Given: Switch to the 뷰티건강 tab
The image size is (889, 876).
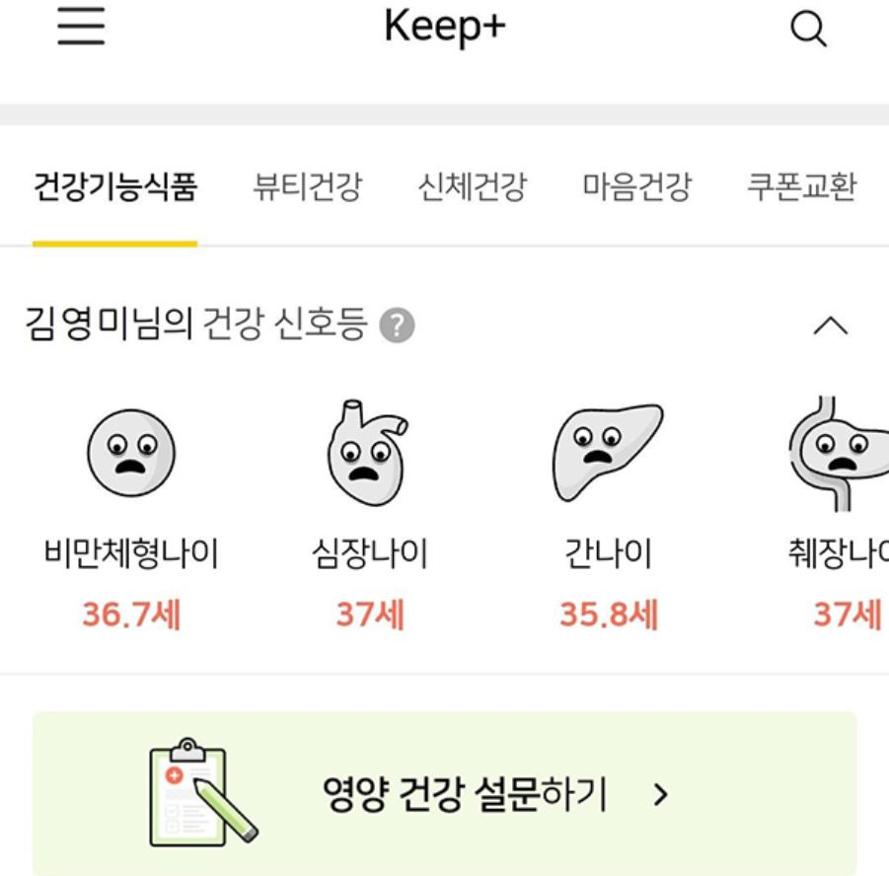Looking at the screenshot, I should pos(307,187).
